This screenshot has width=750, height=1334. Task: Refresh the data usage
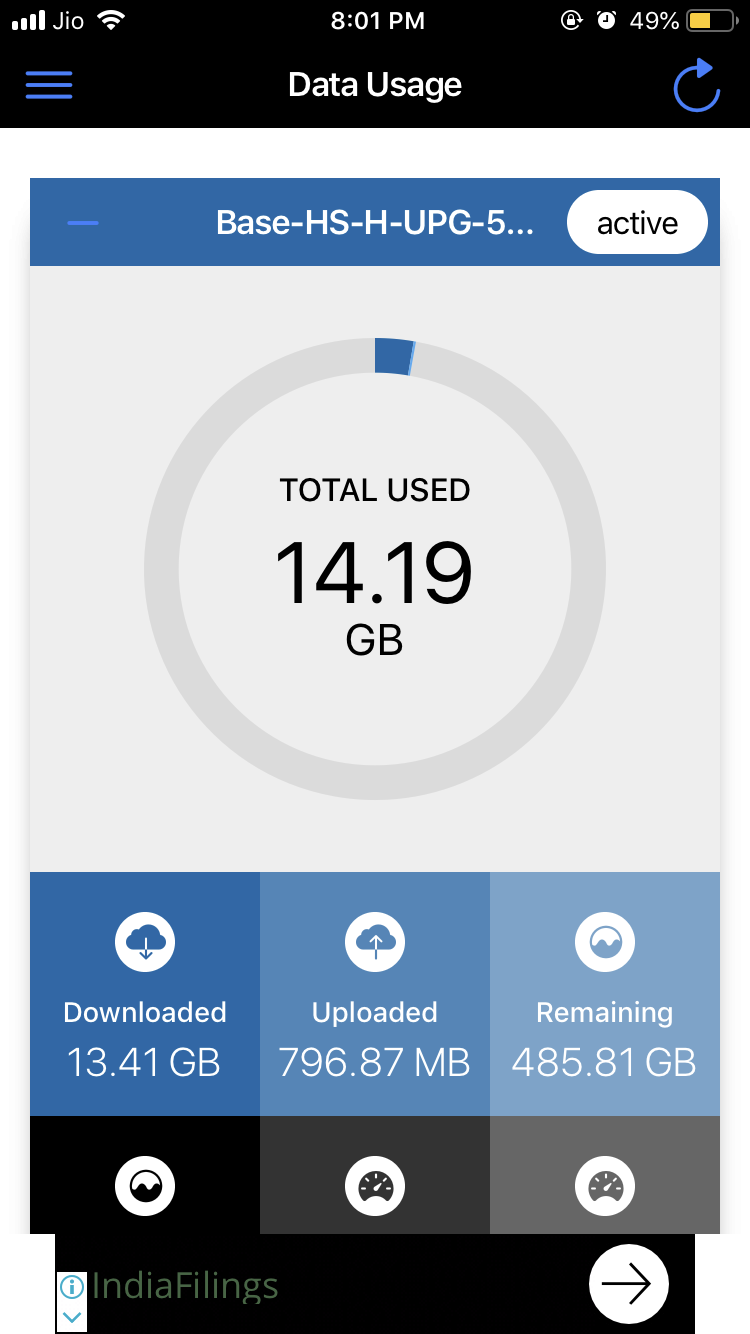[x=696, y=86]
